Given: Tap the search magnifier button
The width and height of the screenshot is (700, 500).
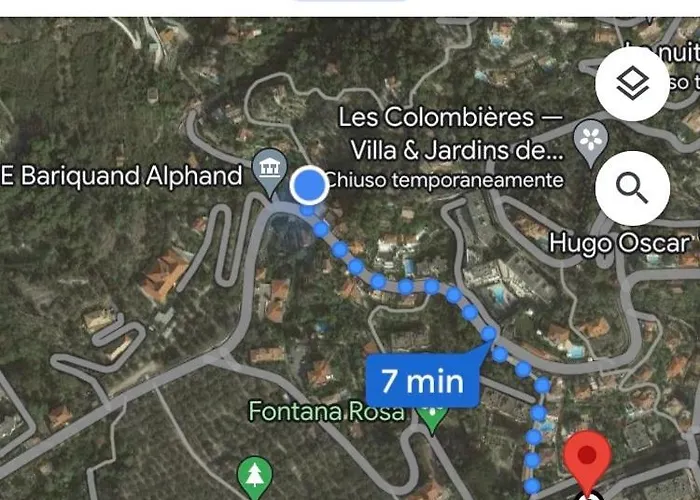Looking at the screenshot, I should pos(632,186).
